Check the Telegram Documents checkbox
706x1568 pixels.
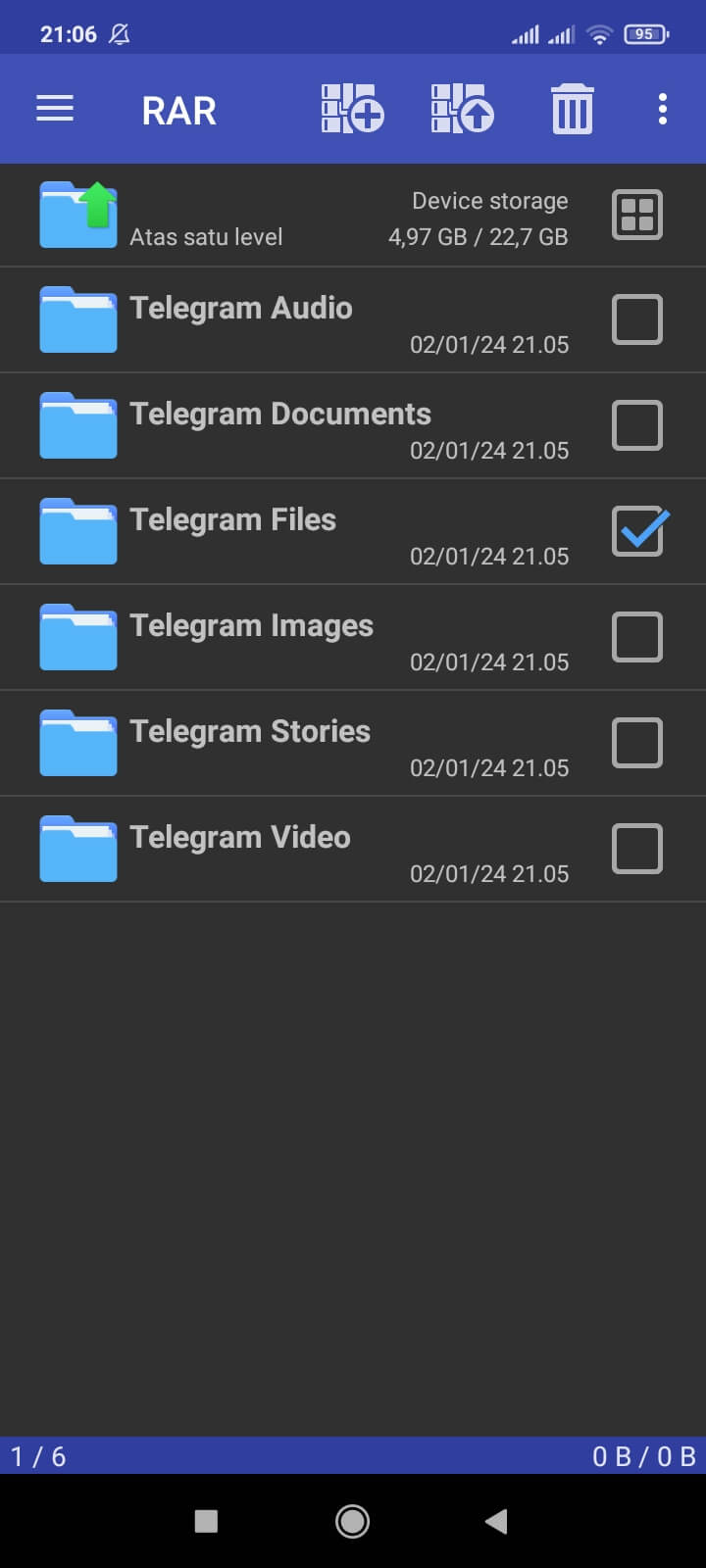click(x=636, y=425)
